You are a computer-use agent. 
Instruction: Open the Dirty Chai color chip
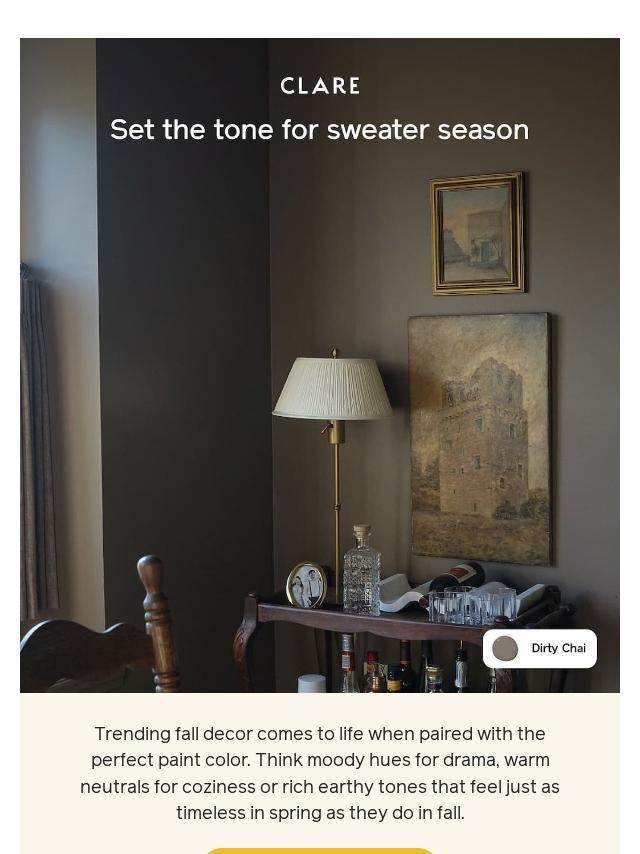coord(540,648)
